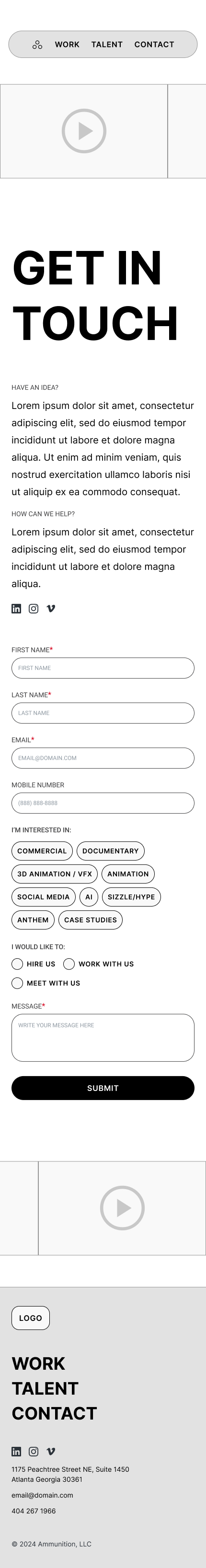Open the footer TALENT link

45,1388
